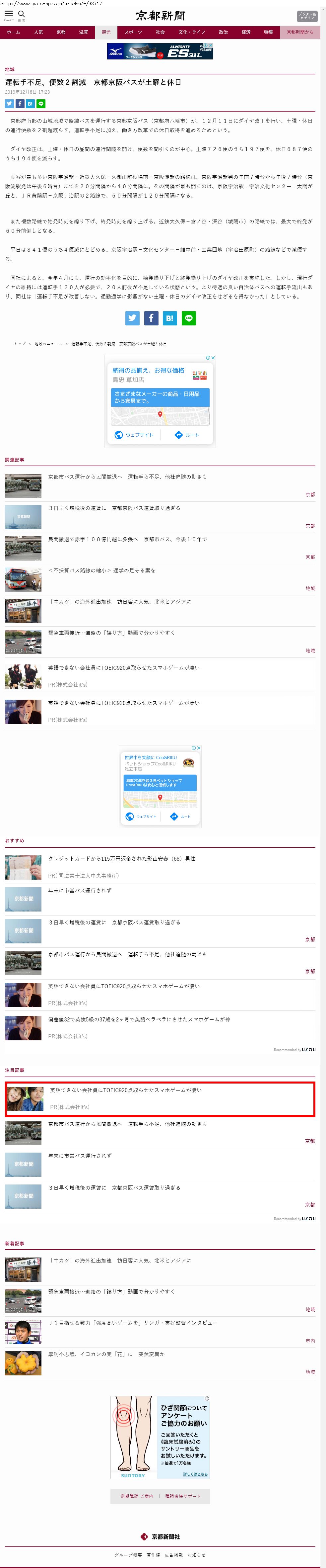Open the グループ概要 footer link
Viewport: 326px width, 1568px height.
[x=128, y=1555]
